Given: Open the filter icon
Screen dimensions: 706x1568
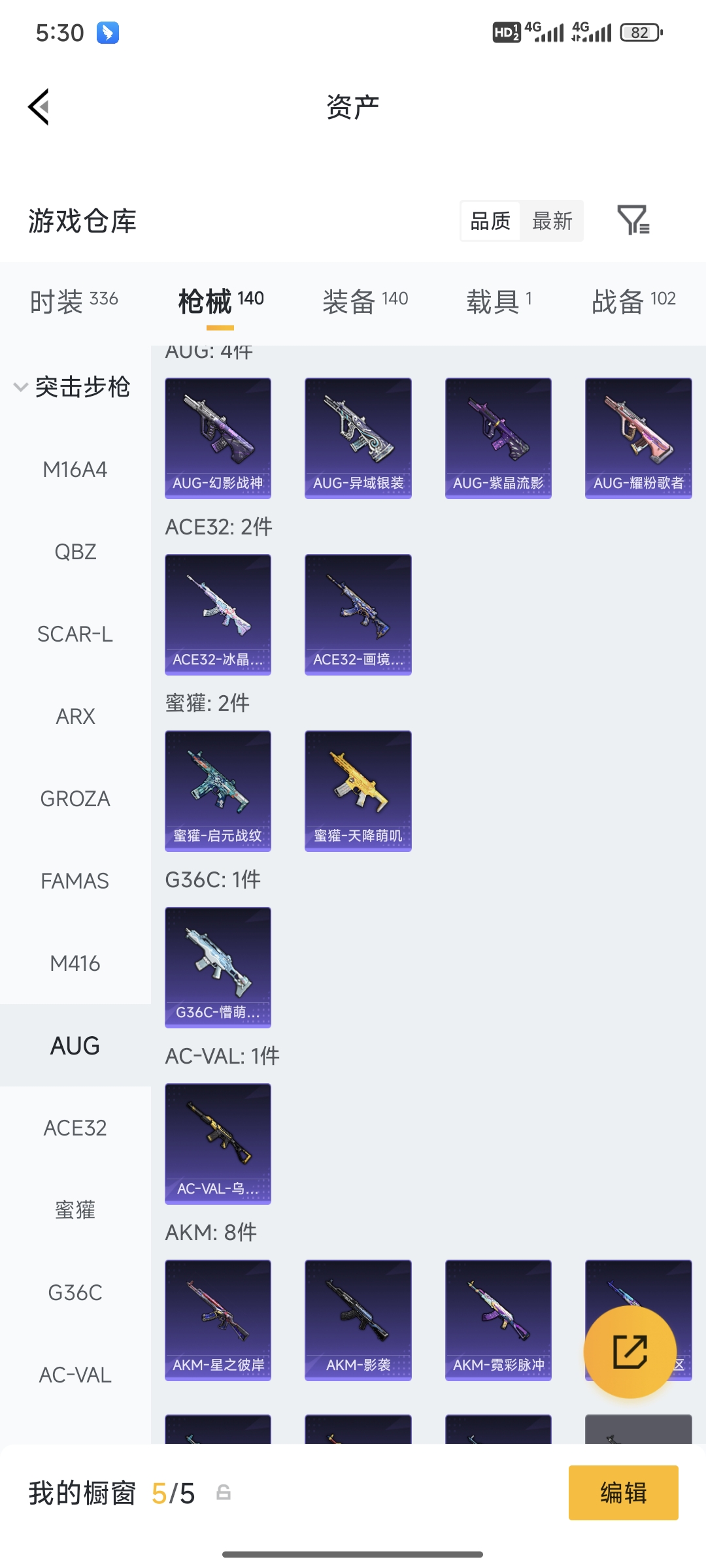Looking at the screenshot, I should [633, 220].
